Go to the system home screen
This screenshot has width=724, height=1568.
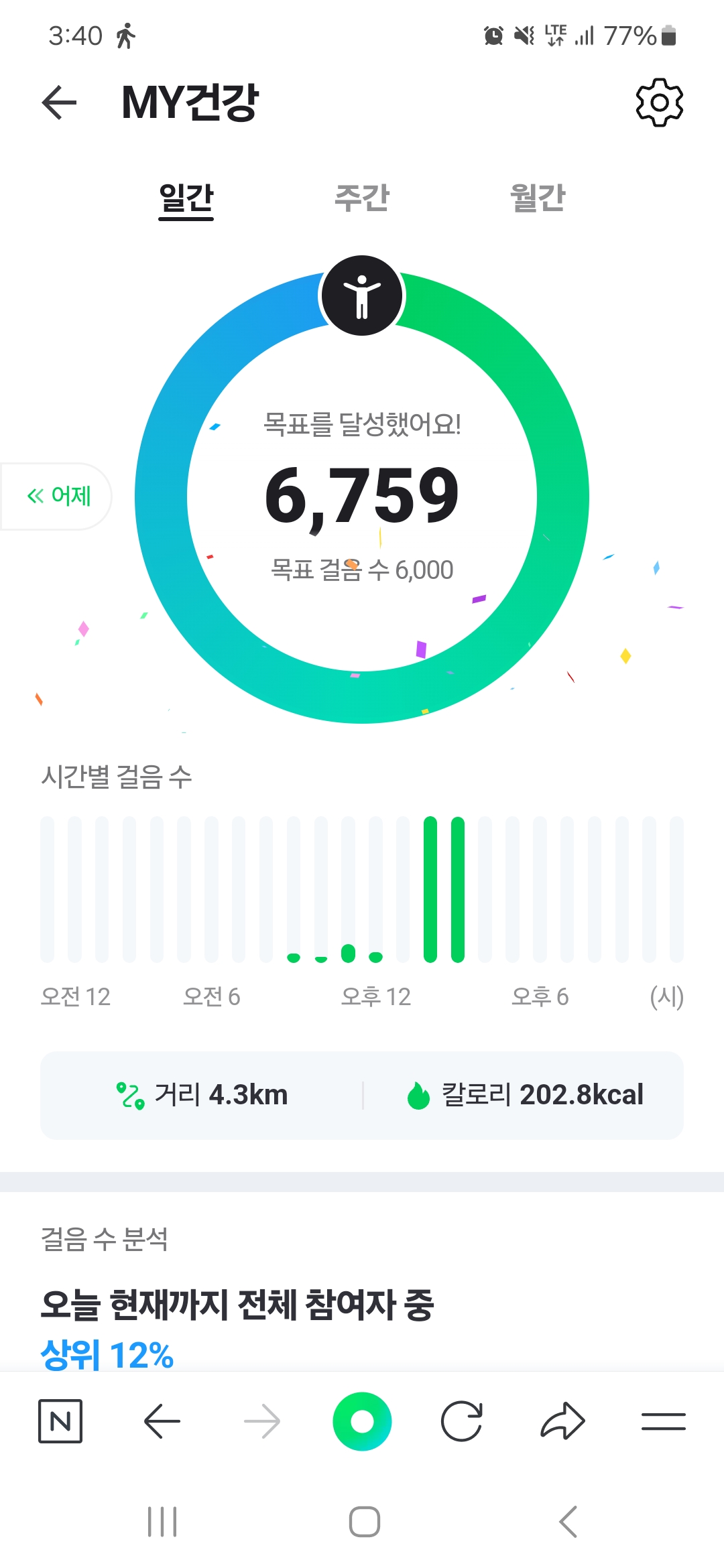tap(364, 1522)
